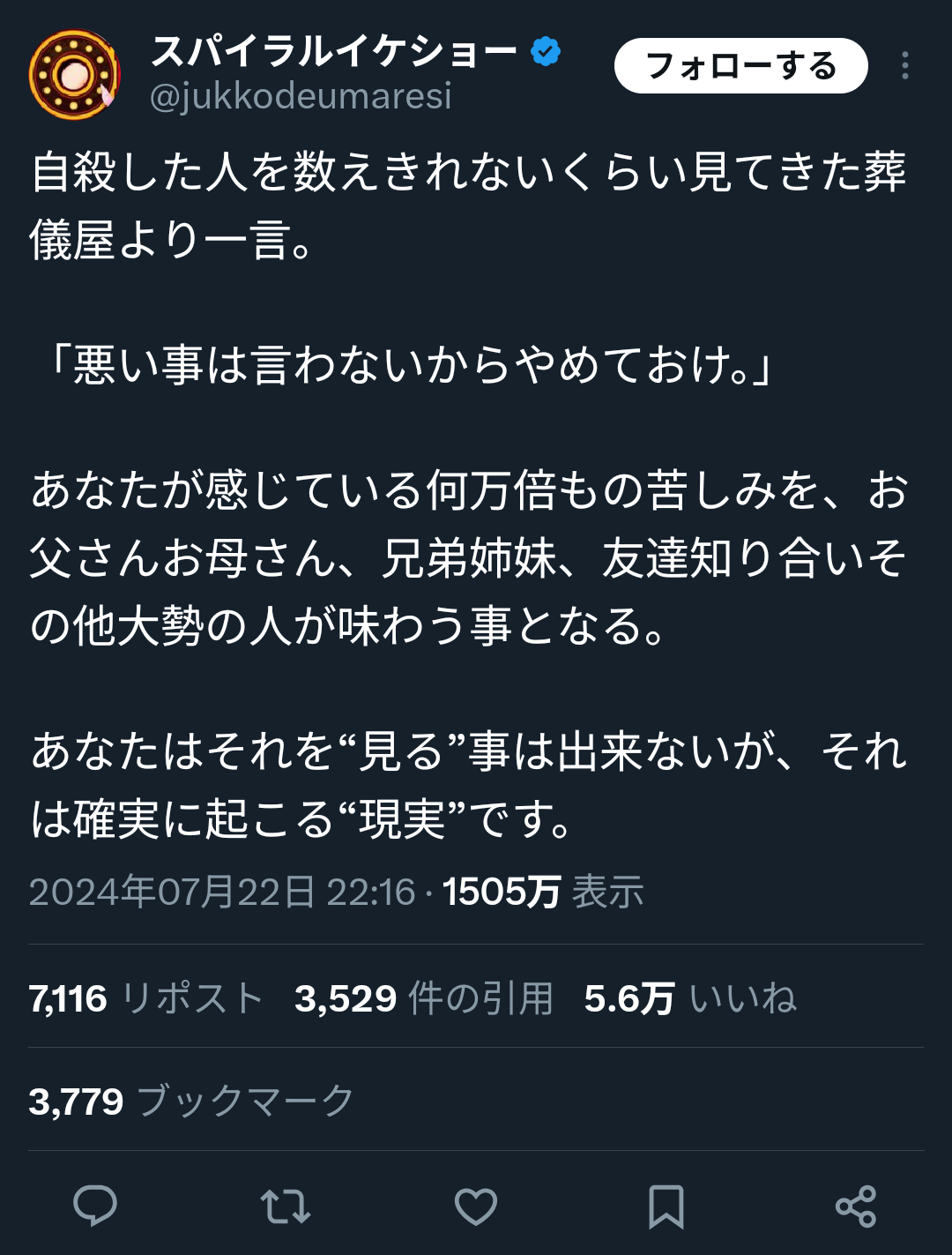This screenshot has width=952, height=1255.
Task: Open the three-dot overflow menu
Action: [x=904, y=66]
